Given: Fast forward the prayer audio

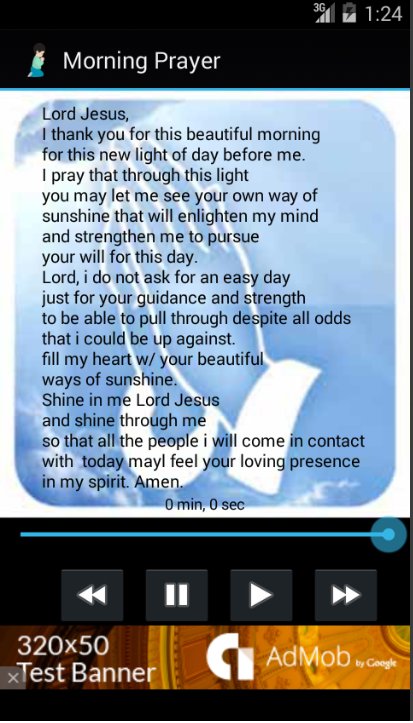Looking at the screenshot, I should (346, 595).
